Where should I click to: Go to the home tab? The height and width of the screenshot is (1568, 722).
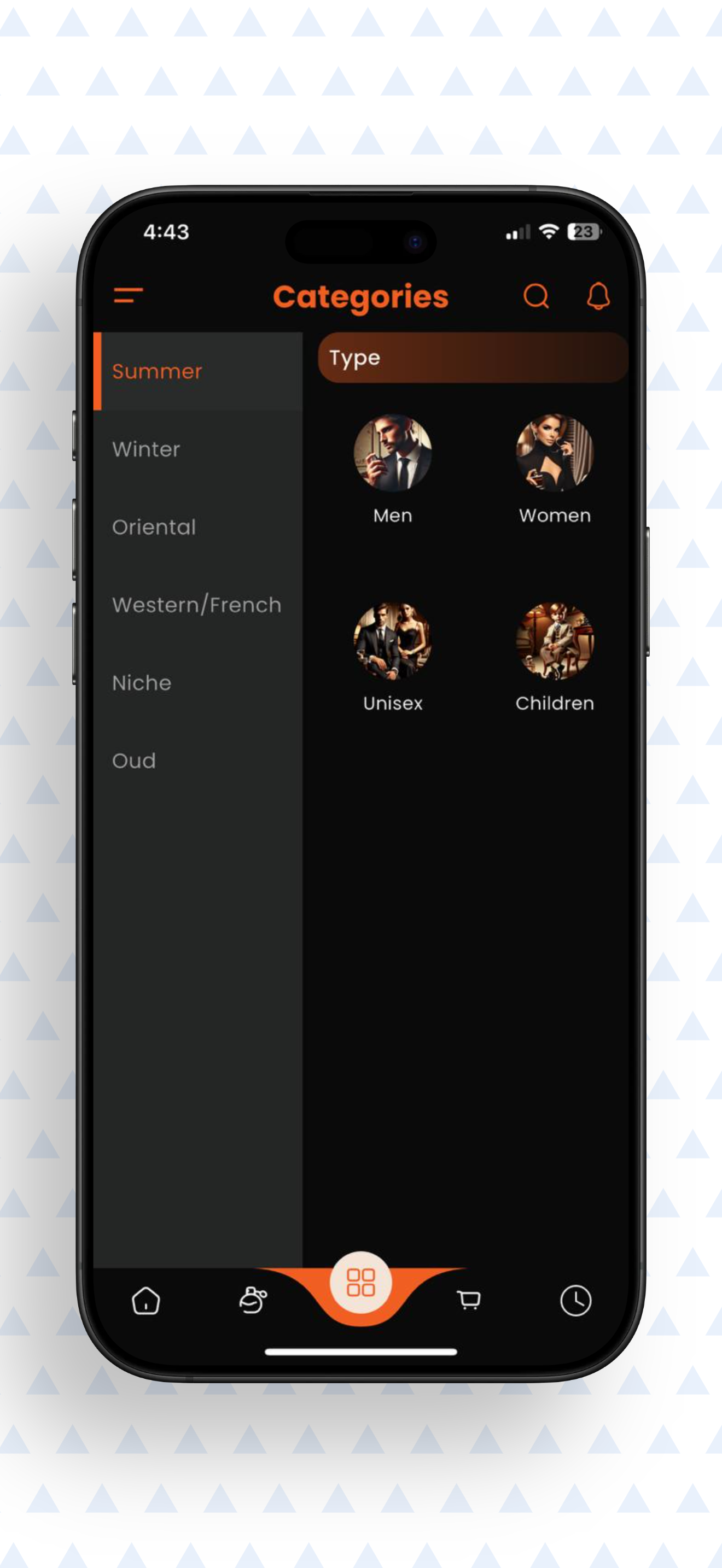pyautogui.click(x=146, y=1301)
